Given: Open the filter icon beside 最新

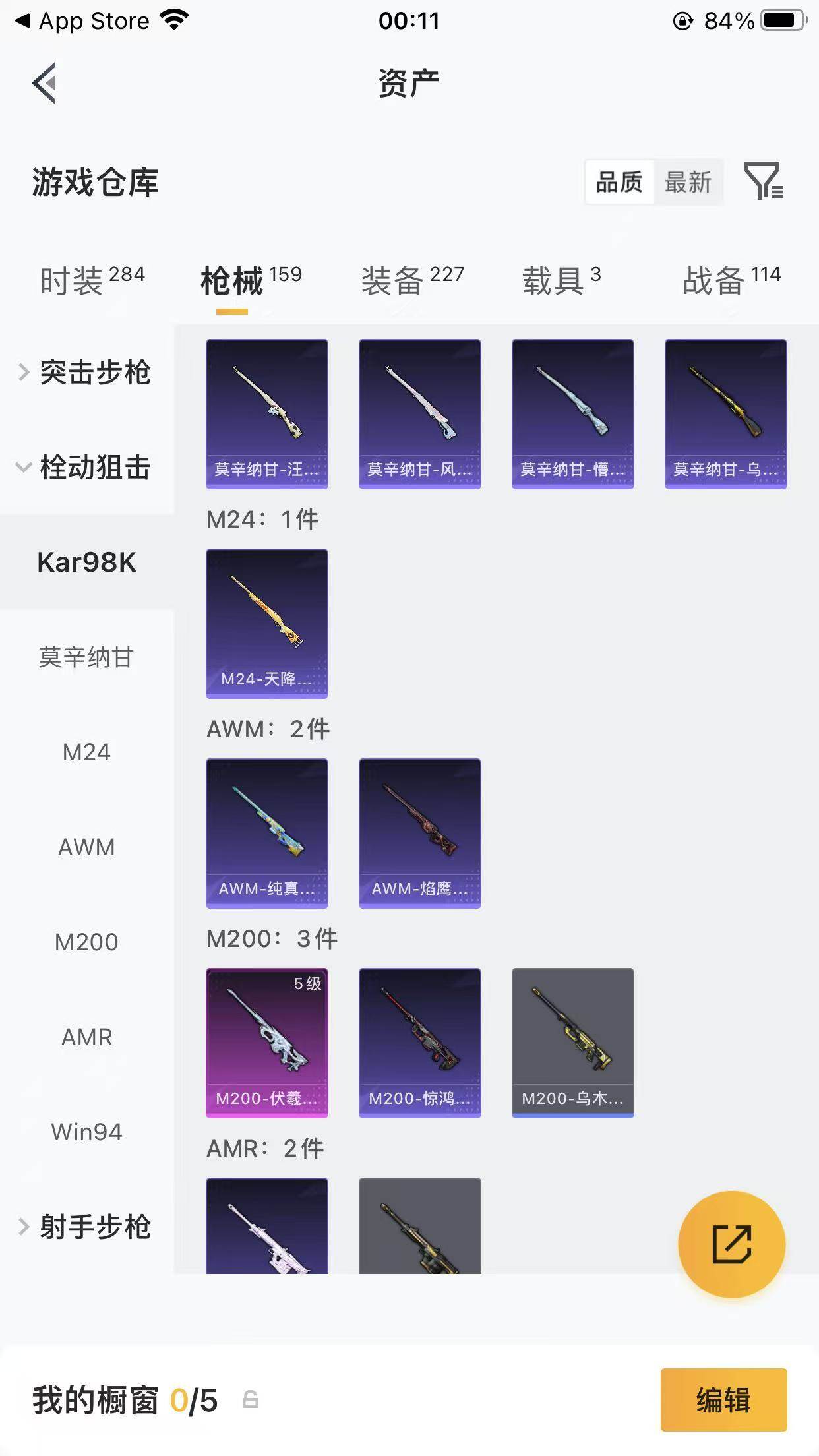Looking at the screenshot, I should coord(763,181).
